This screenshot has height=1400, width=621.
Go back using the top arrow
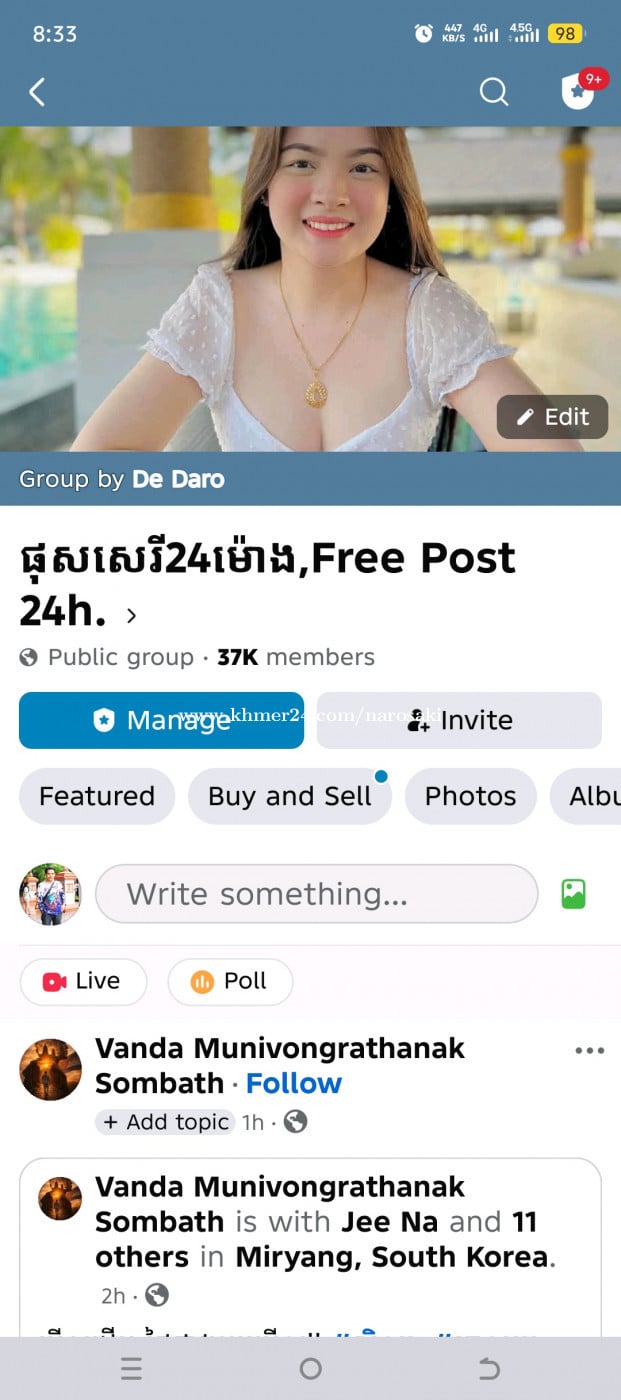(x=37, y=93)
